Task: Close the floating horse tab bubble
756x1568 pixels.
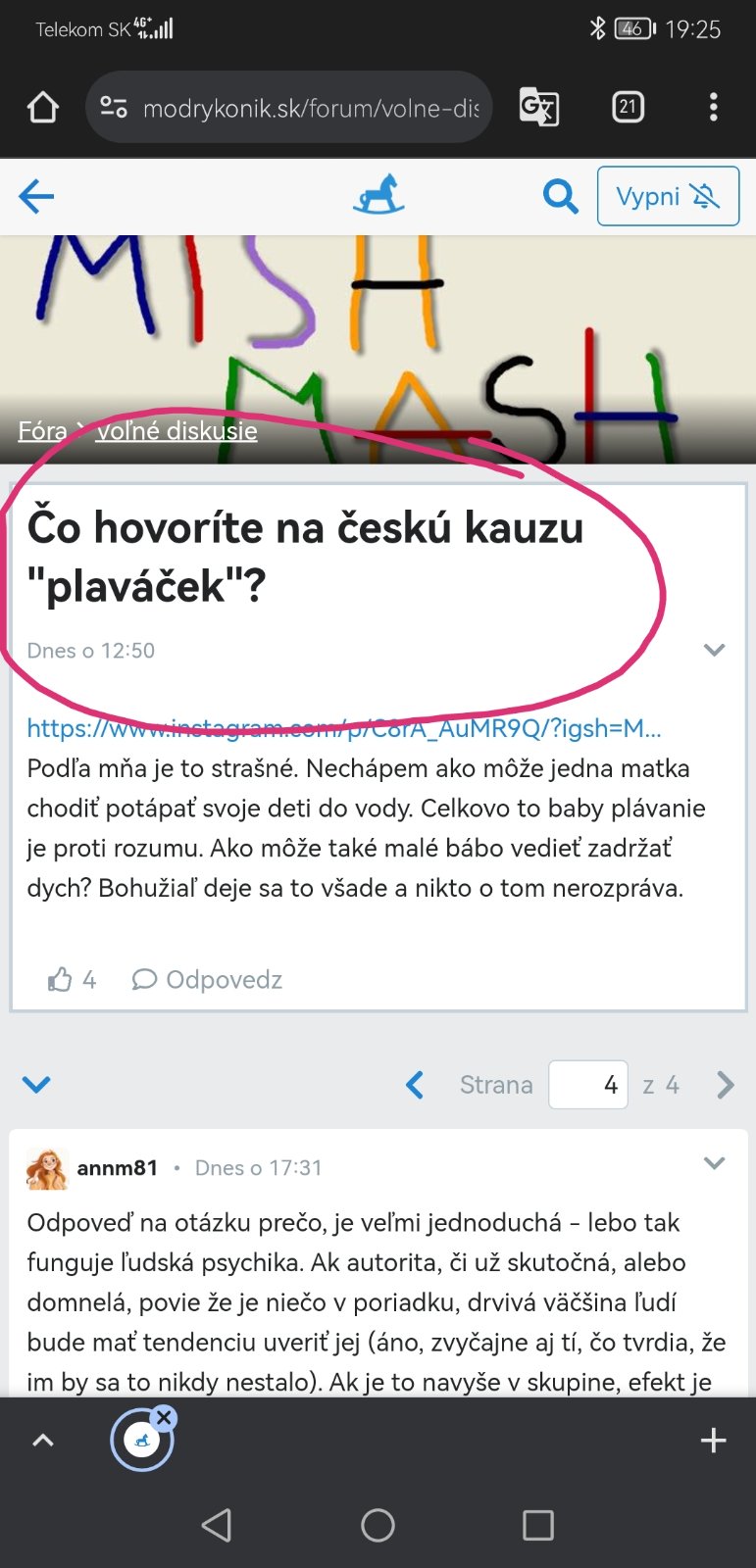Action: click(x=165, y=1417)
